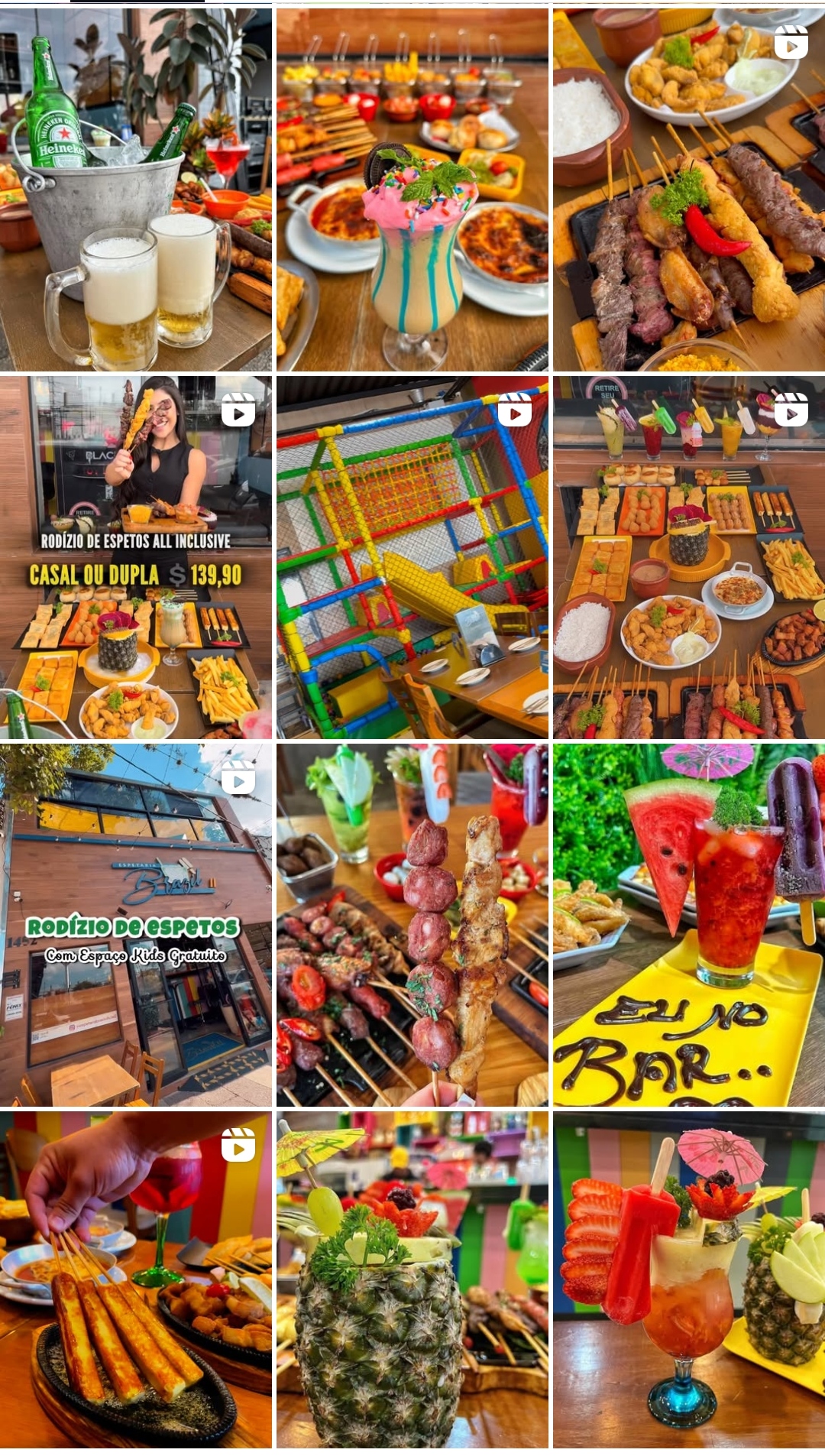
Task: Open the grilled cheese skewers reel
Action: (136, 1280)
